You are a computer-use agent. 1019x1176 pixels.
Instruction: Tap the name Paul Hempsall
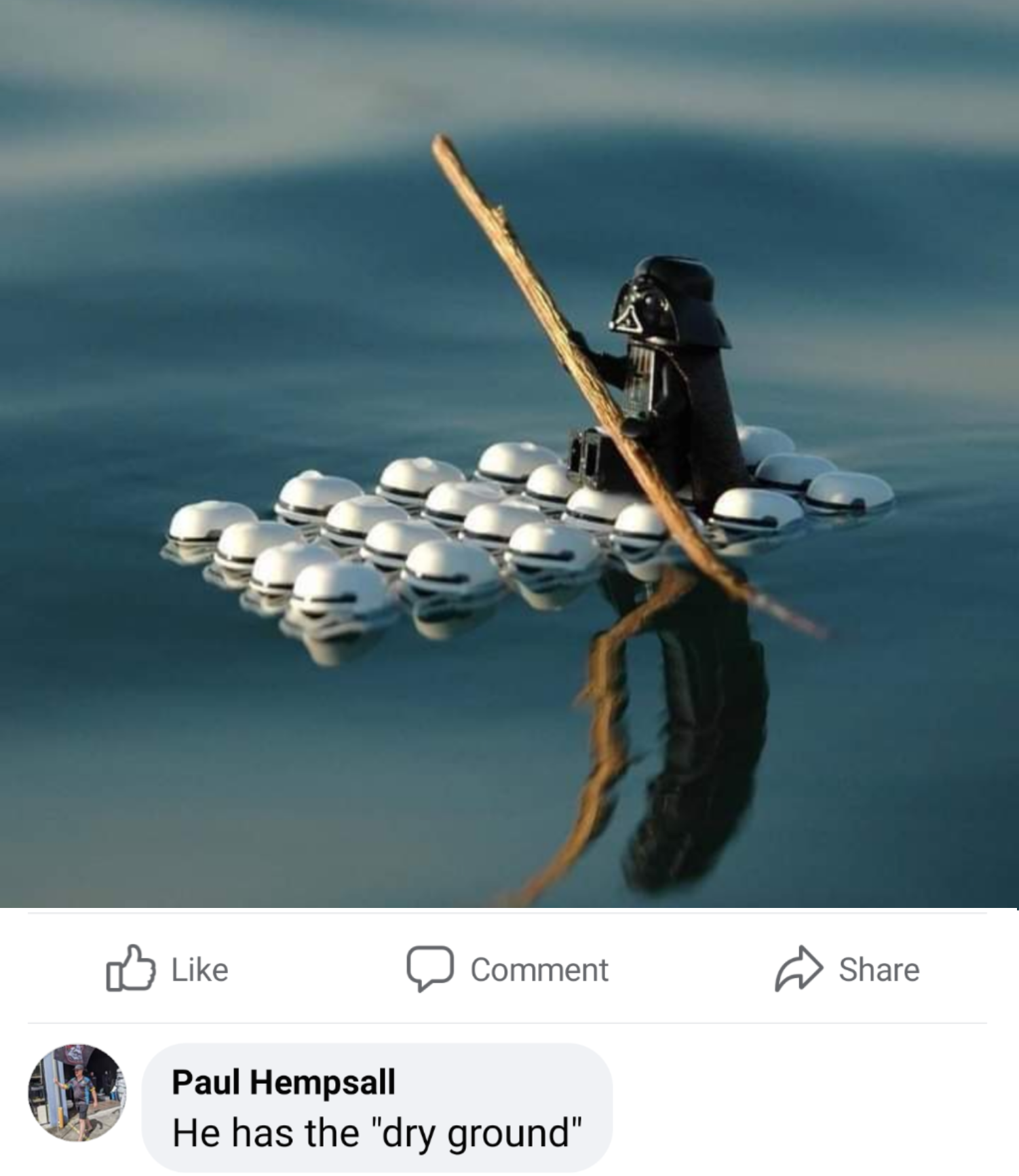[x=283, y=1082]
